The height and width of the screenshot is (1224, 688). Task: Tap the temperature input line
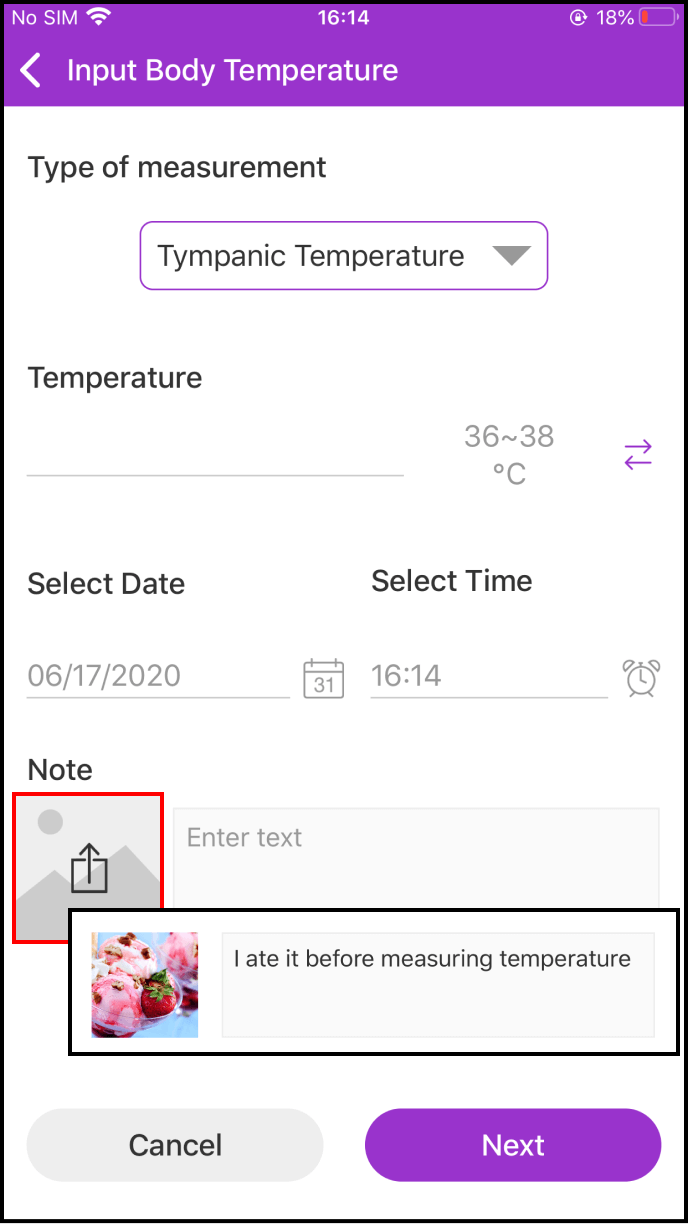pyautogui.click(x=215, y=455)
